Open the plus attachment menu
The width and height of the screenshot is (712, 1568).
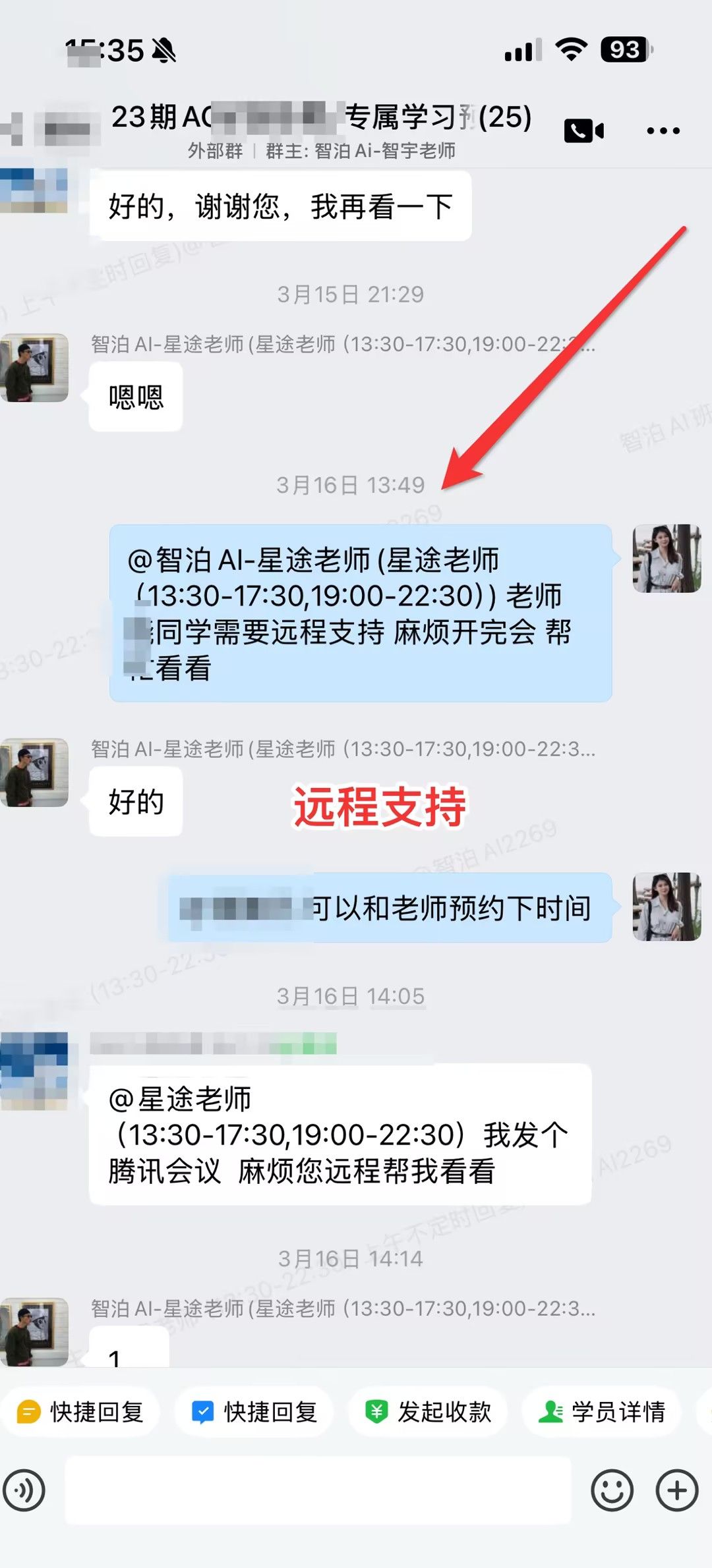pyautogui.click(x=676, y=1490)
